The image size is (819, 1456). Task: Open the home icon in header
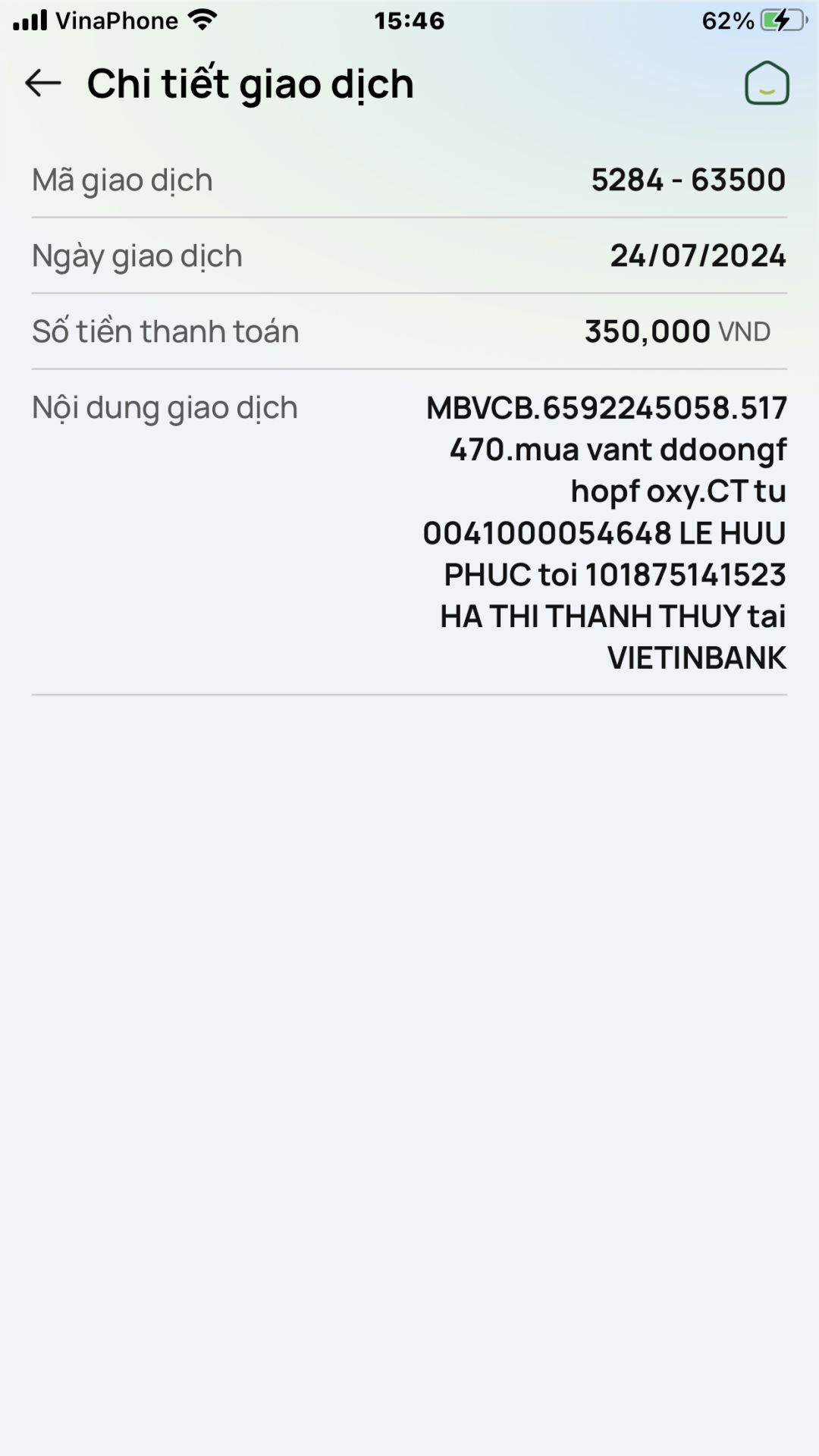[x=767, y=83]
